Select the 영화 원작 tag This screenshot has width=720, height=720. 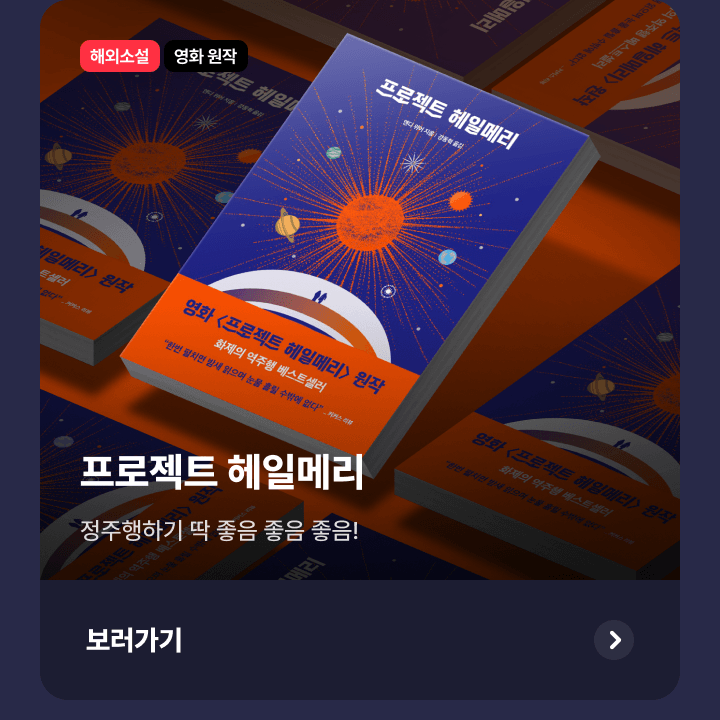click(x=205, y=56)
